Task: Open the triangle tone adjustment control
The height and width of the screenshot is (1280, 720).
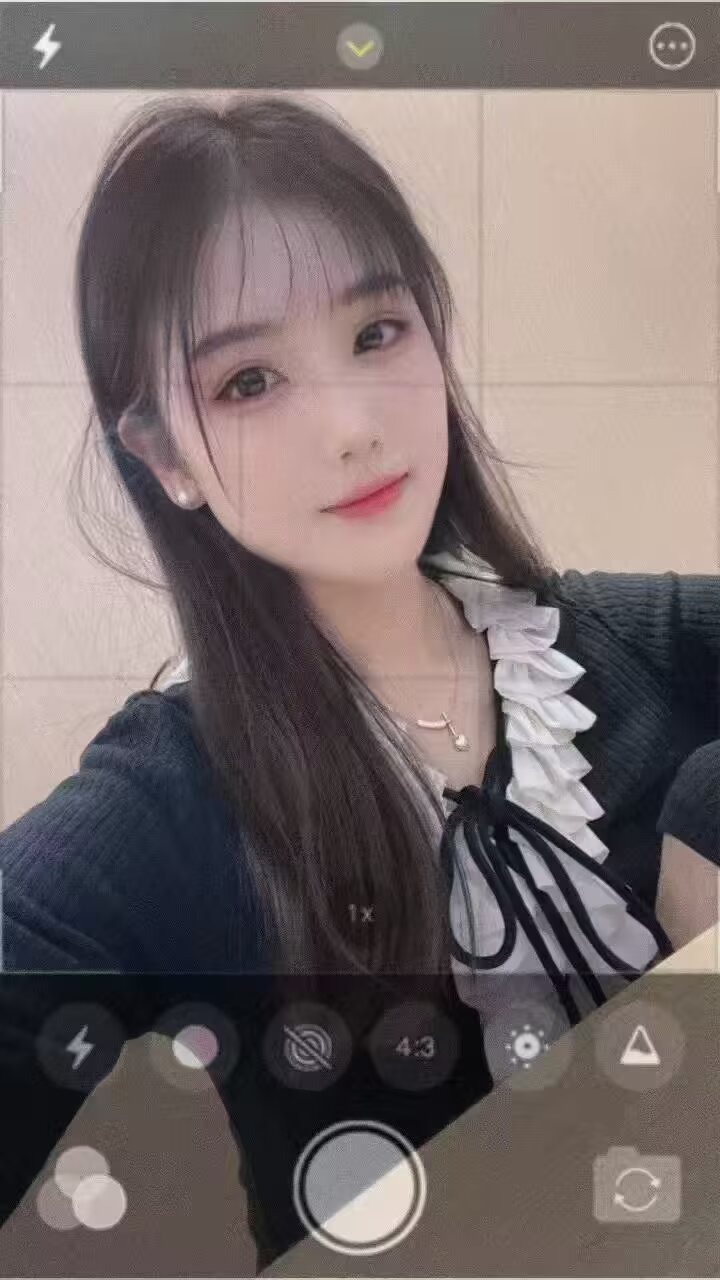Action: [x=639, y=1047]
